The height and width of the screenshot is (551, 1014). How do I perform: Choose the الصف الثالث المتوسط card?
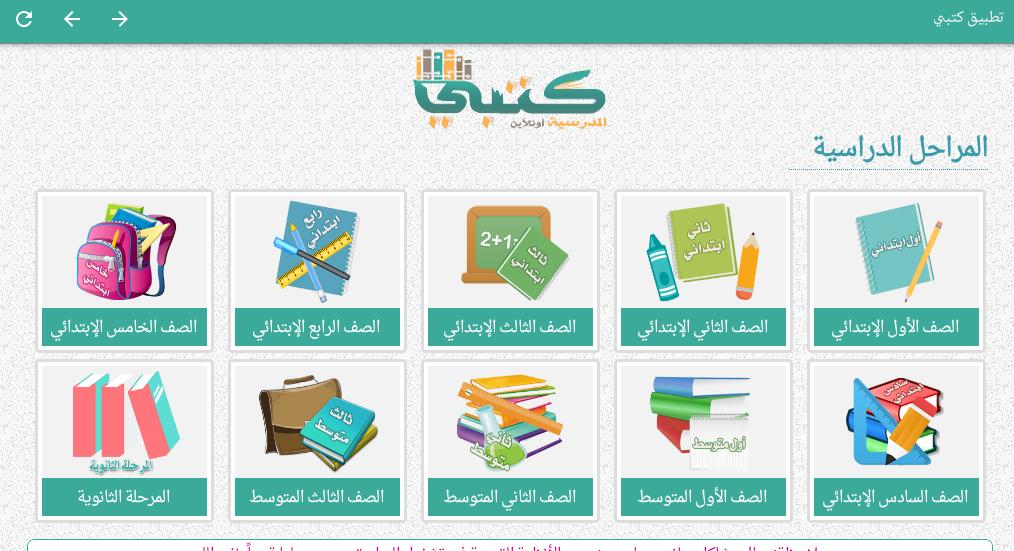(318, 441)
